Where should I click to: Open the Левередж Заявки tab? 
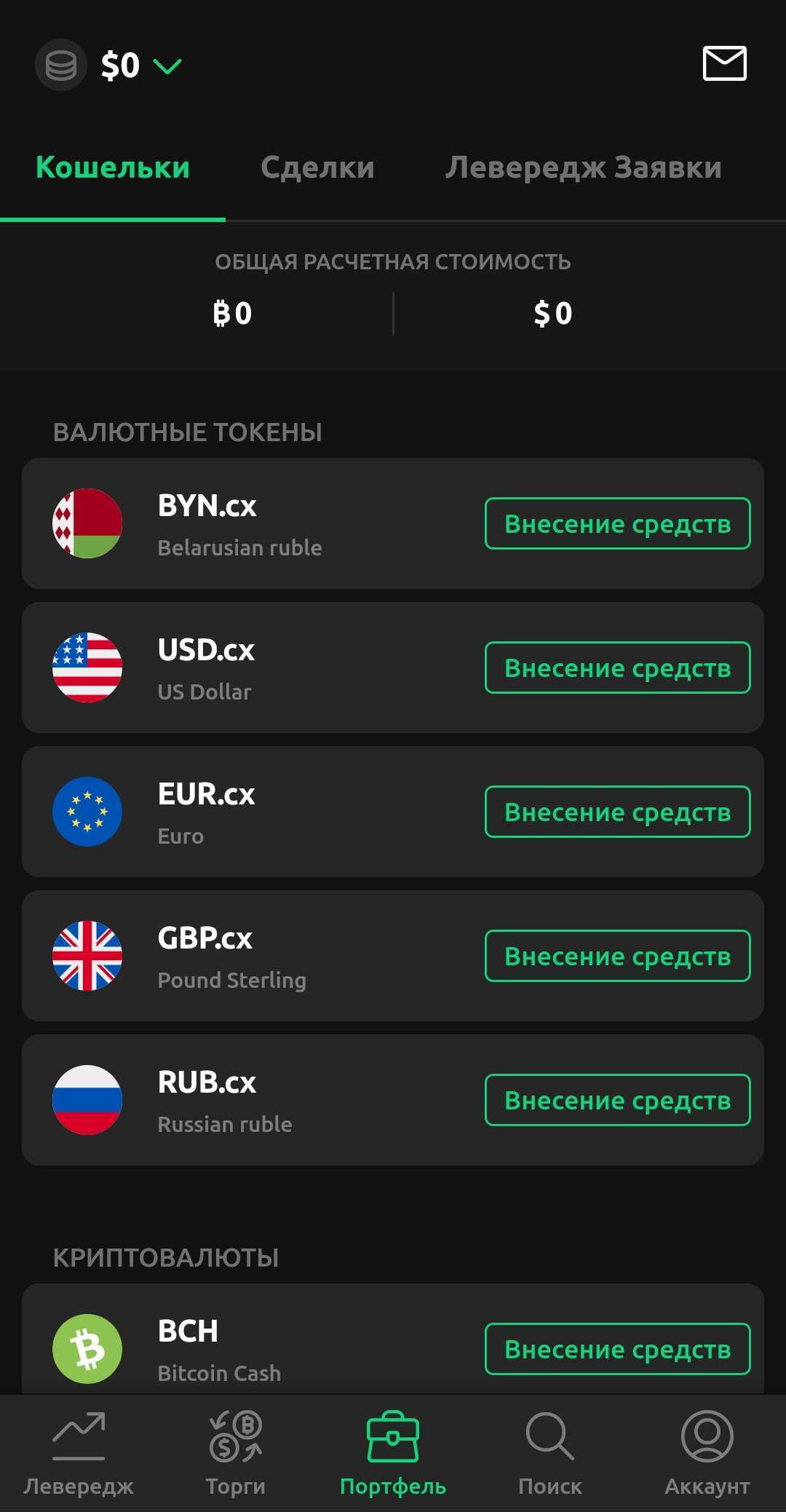click(x=584, y=167)
